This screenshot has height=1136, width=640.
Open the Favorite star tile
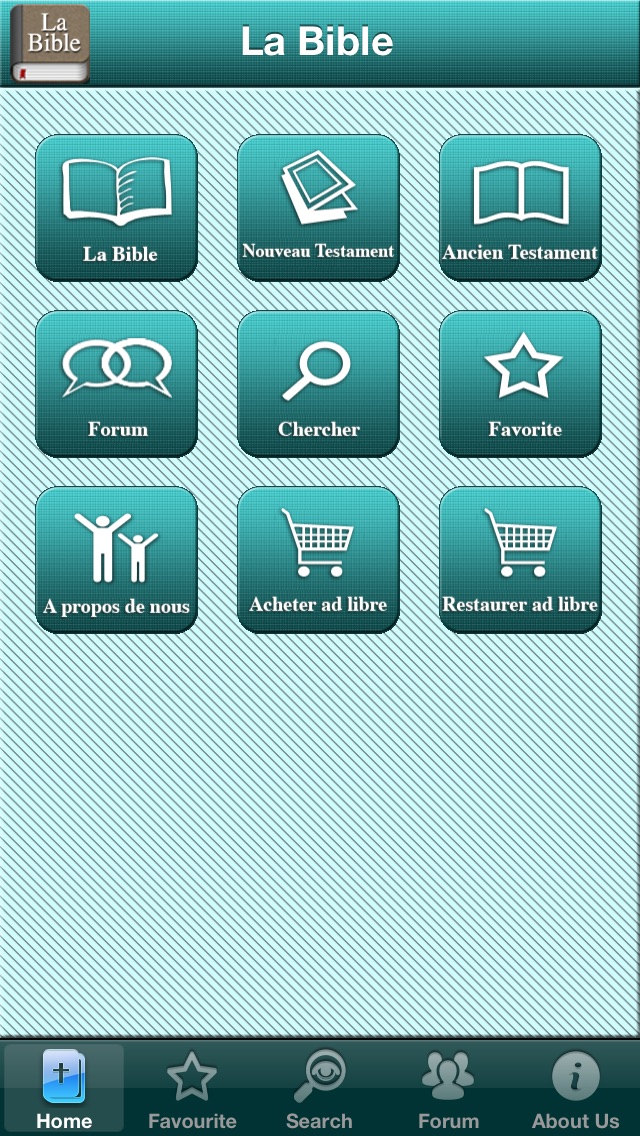click(x=520, y=383)
